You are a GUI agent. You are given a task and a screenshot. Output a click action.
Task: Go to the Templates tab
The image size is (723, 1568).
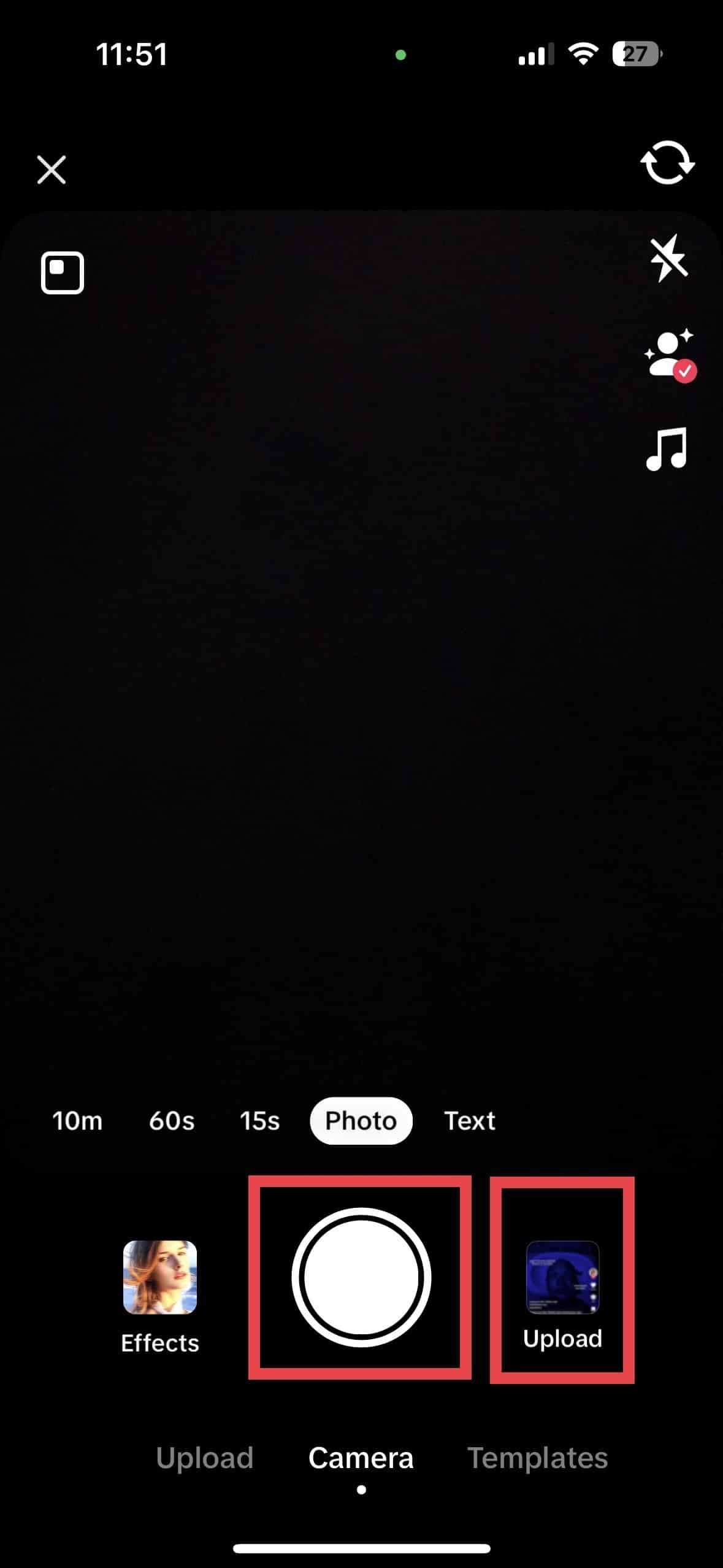coord(538,1458)
